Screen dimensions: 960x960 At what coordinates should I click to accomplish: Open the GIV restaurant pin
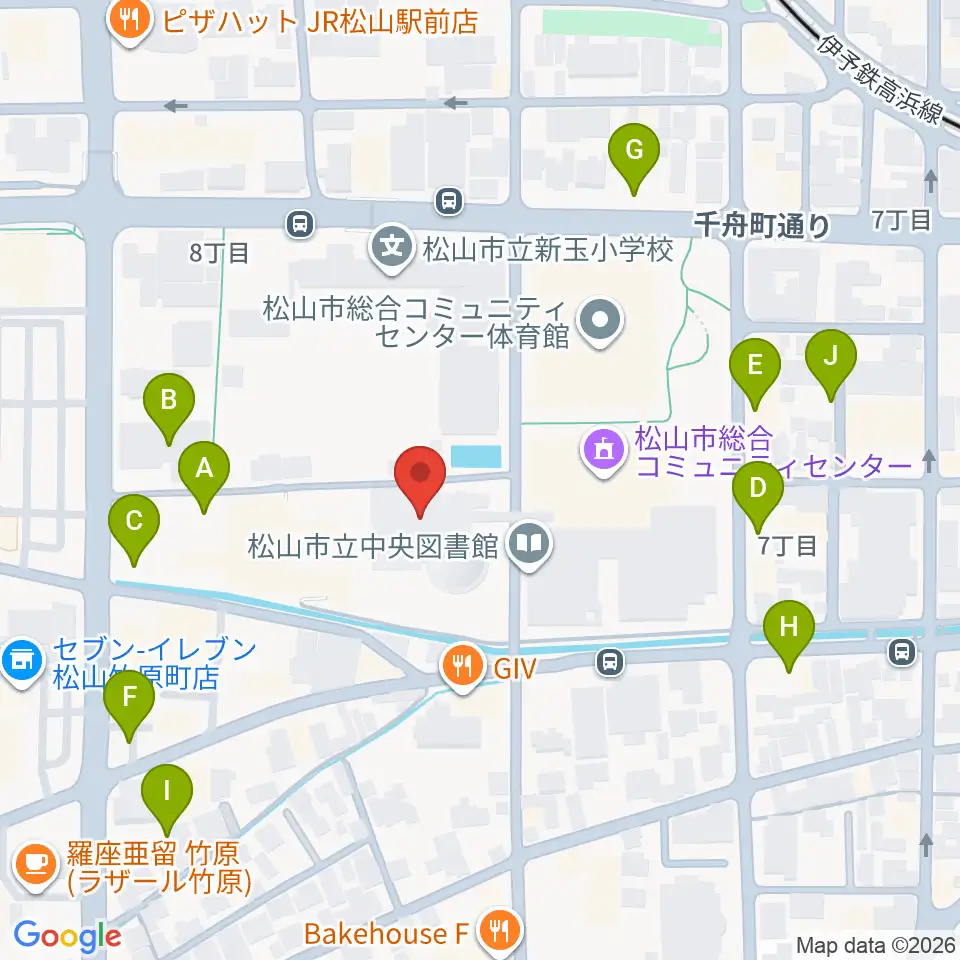click(463, 669)
